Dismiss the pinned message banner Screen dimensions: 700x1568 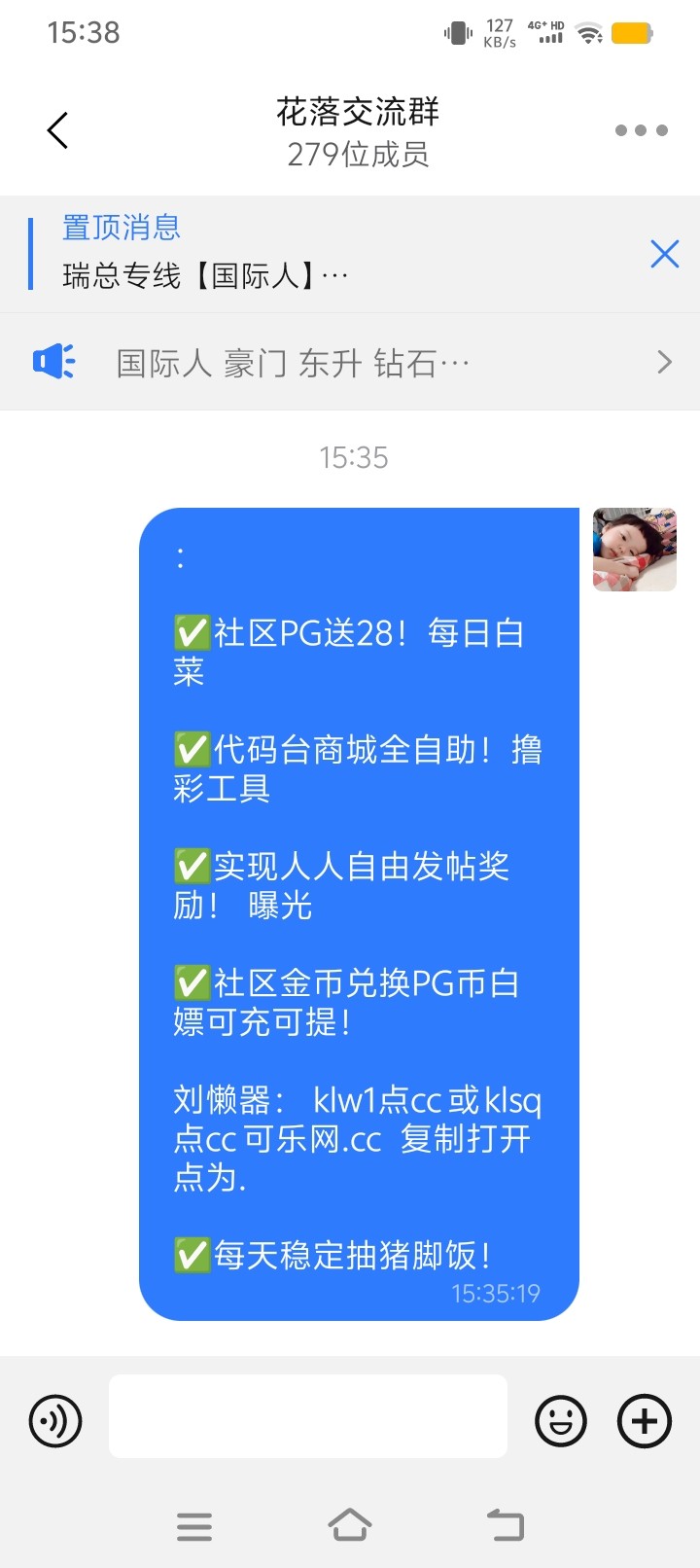pyautogui.click(x=664, y=254)
